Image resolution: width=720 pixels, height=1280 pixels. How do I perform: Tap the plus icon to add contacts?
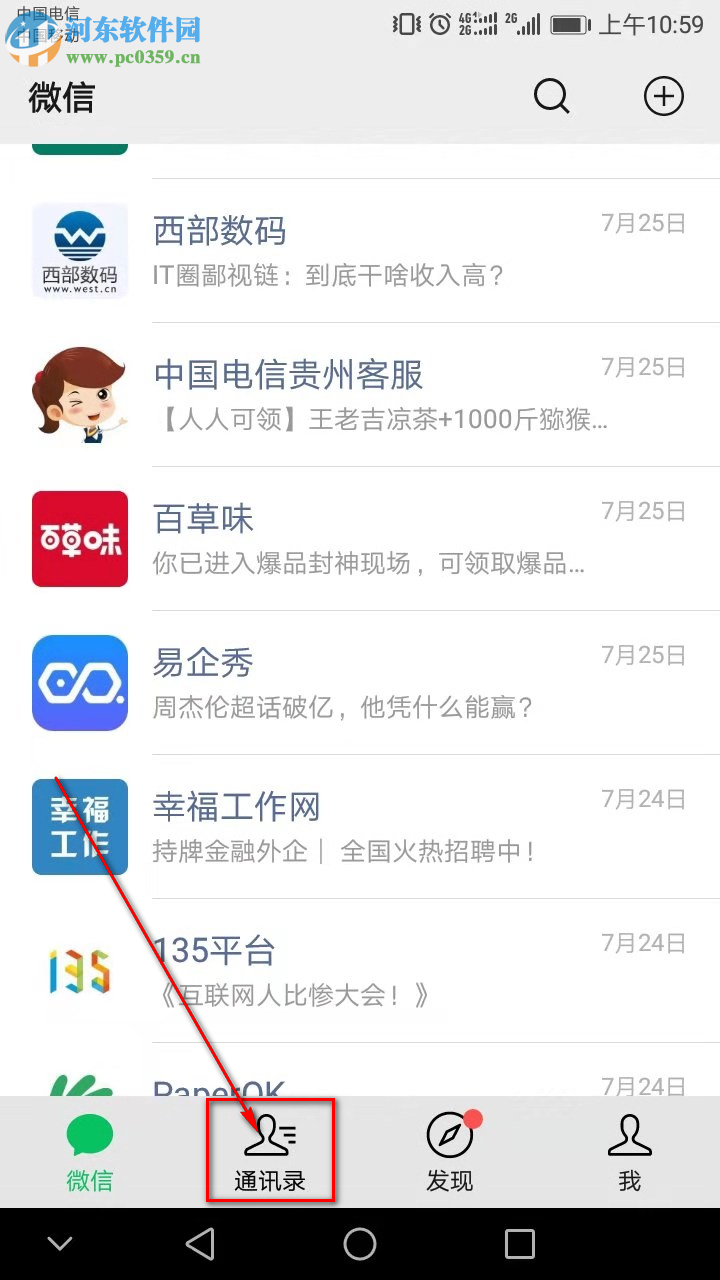(663, 96)
